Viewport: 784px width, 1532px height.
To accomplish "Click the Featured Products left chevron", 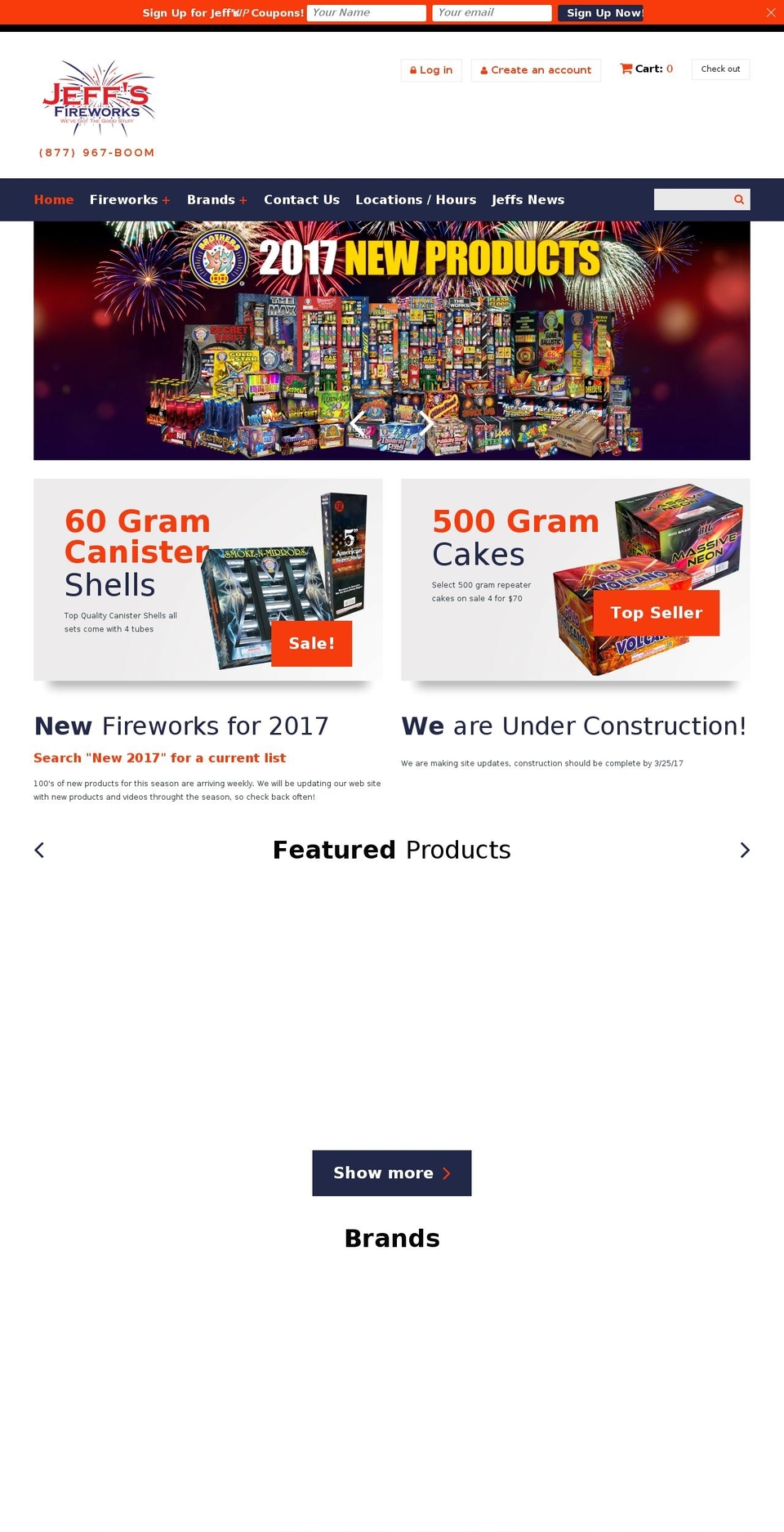I will pos(39,850).
